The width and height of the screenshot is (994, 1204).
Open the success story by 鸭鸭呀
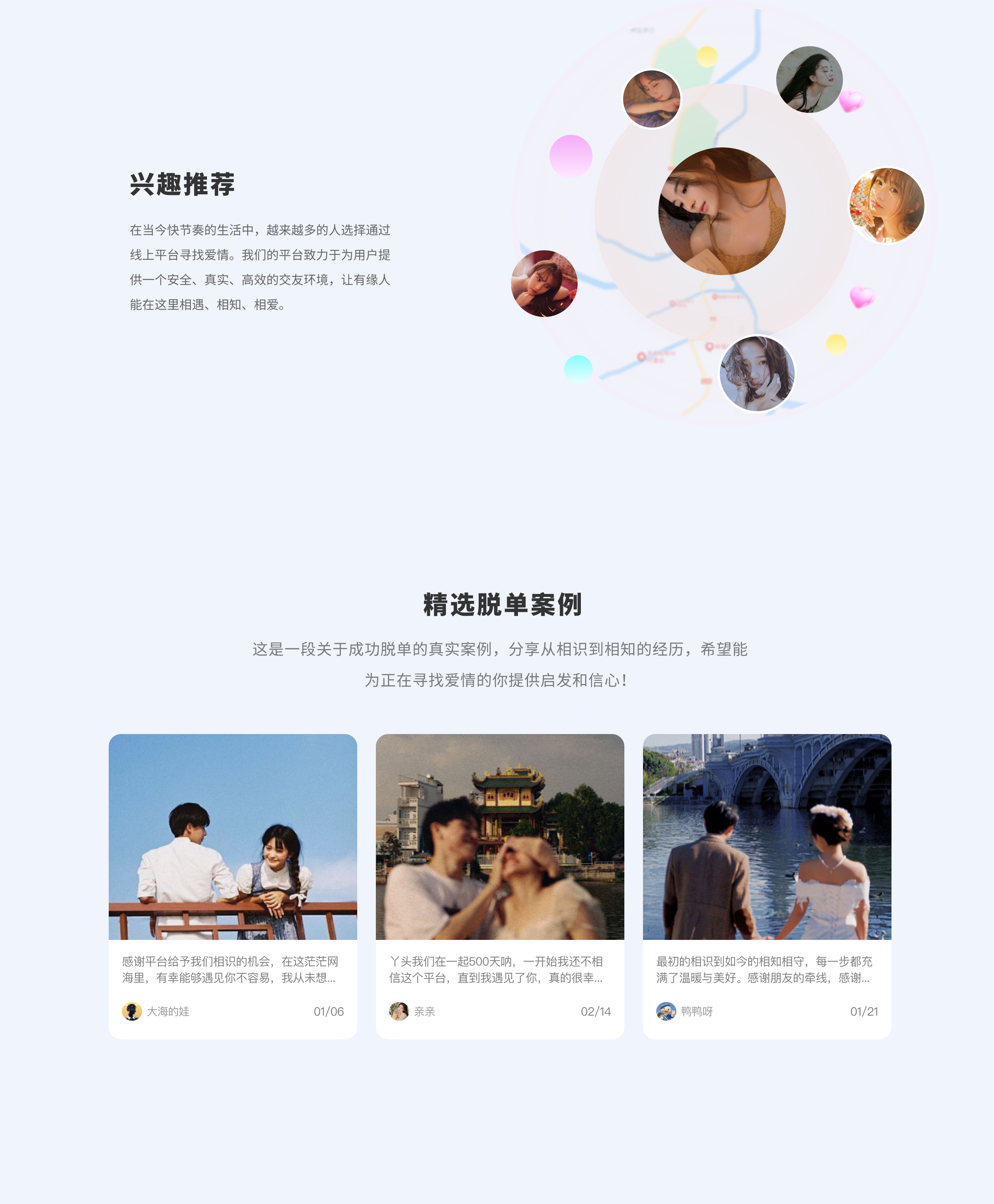point(767,885)
